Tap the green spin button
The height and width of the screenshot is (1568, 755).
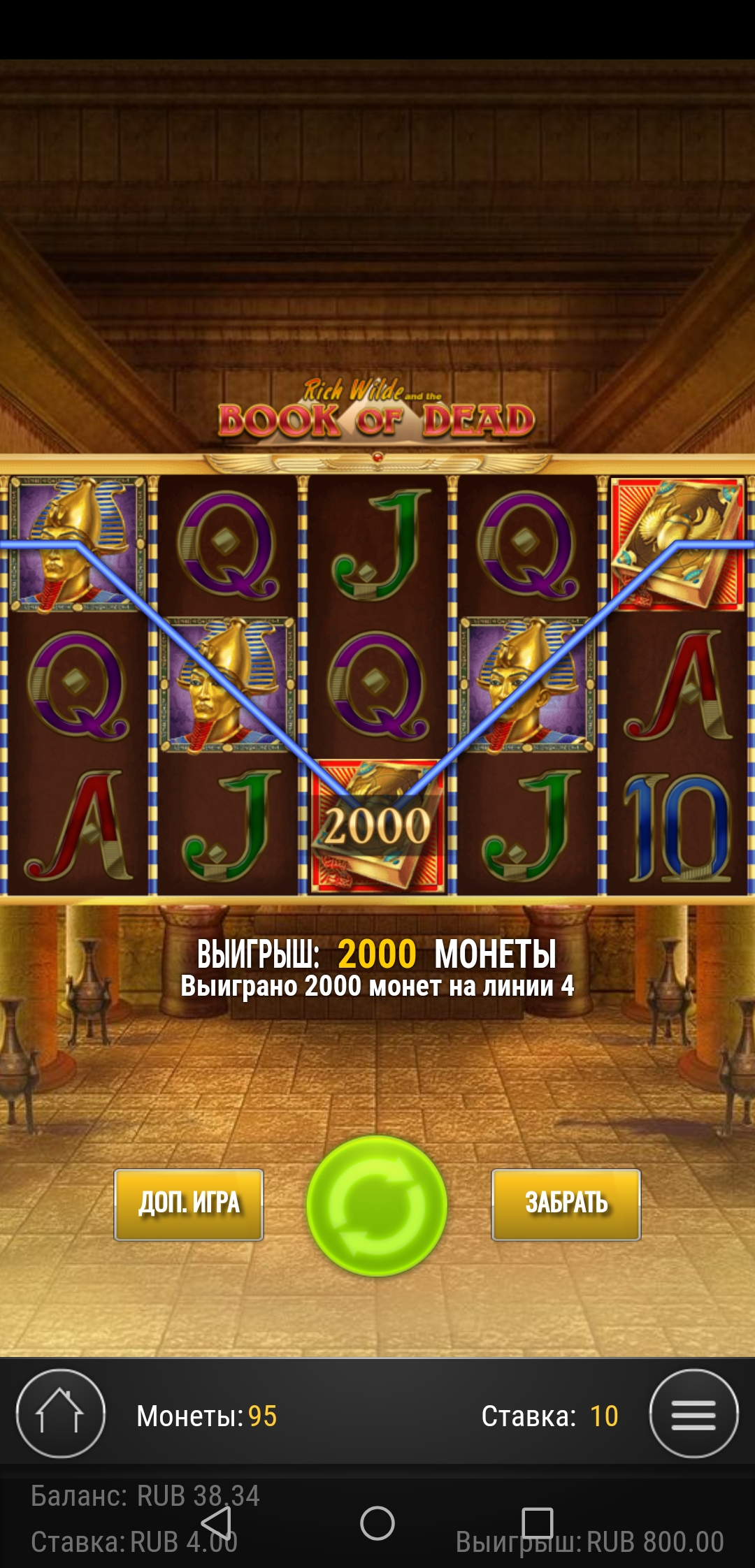(x=377, y=1205)
